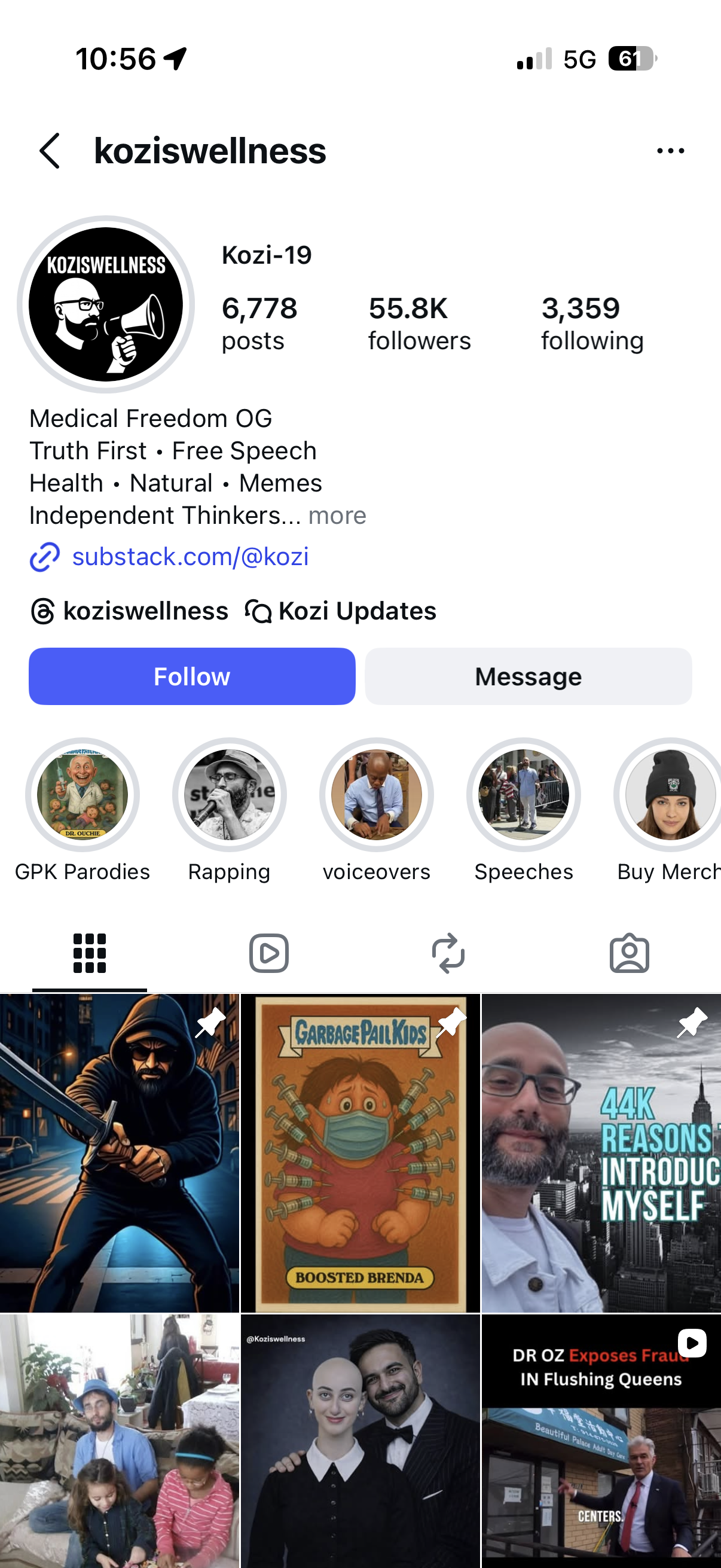The image size is (721, 1568).
Task: Switch to the tagged photos tab
Action: coord(628,953)
